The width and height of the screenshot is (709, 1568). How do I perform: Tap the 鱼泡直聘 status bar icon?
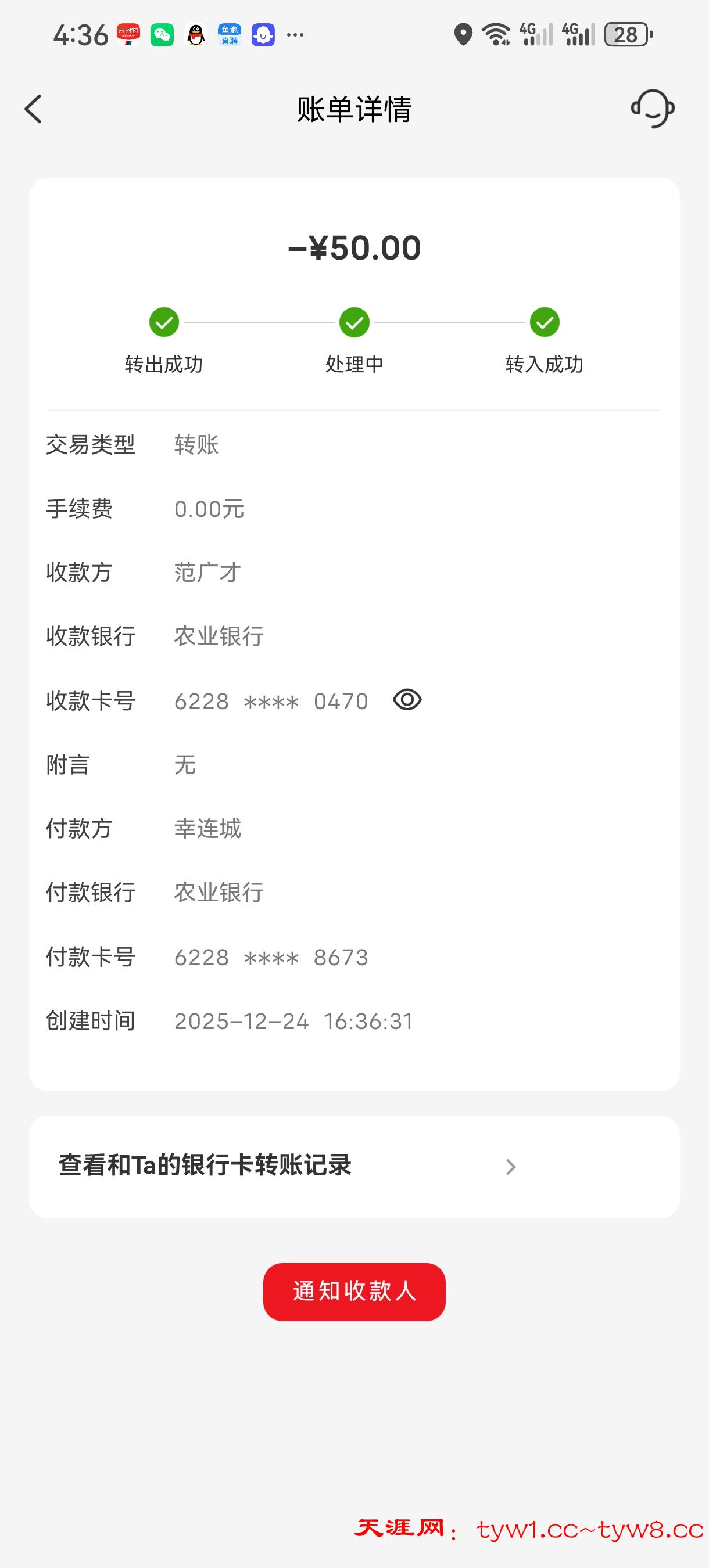click(229, 35)
